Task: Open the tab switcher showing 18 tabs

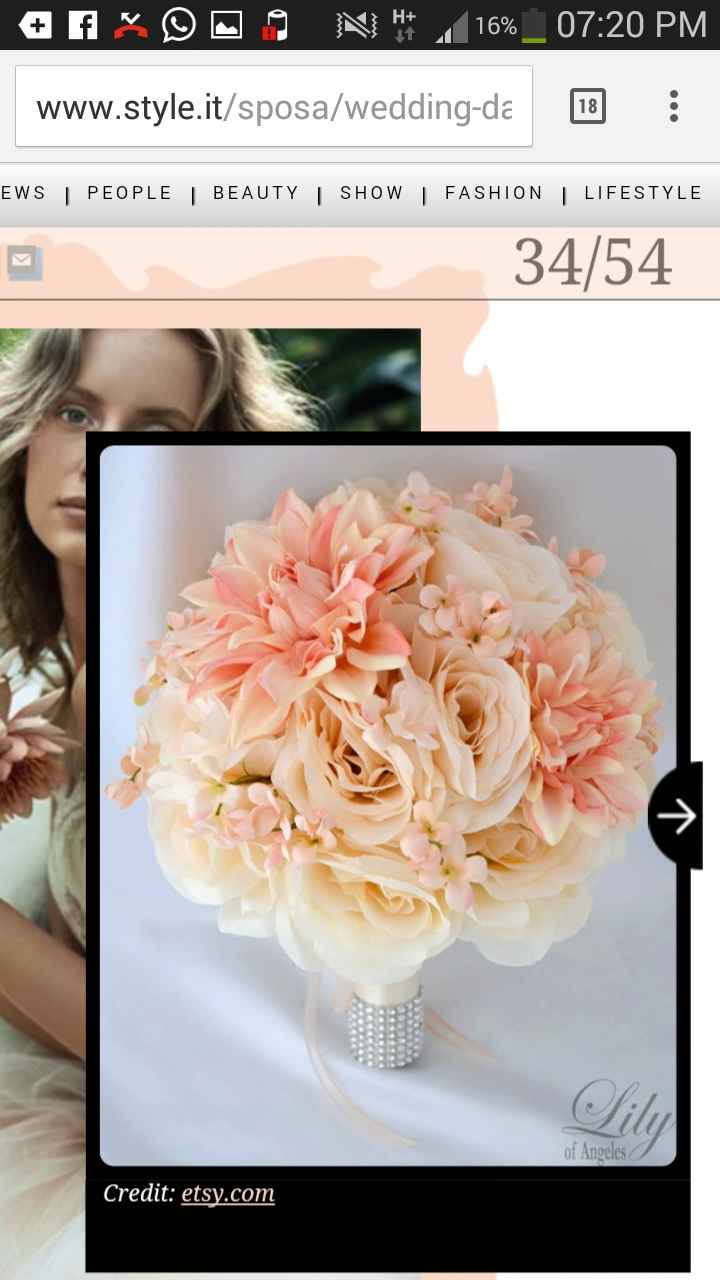Action: click(x=589, y=106)
